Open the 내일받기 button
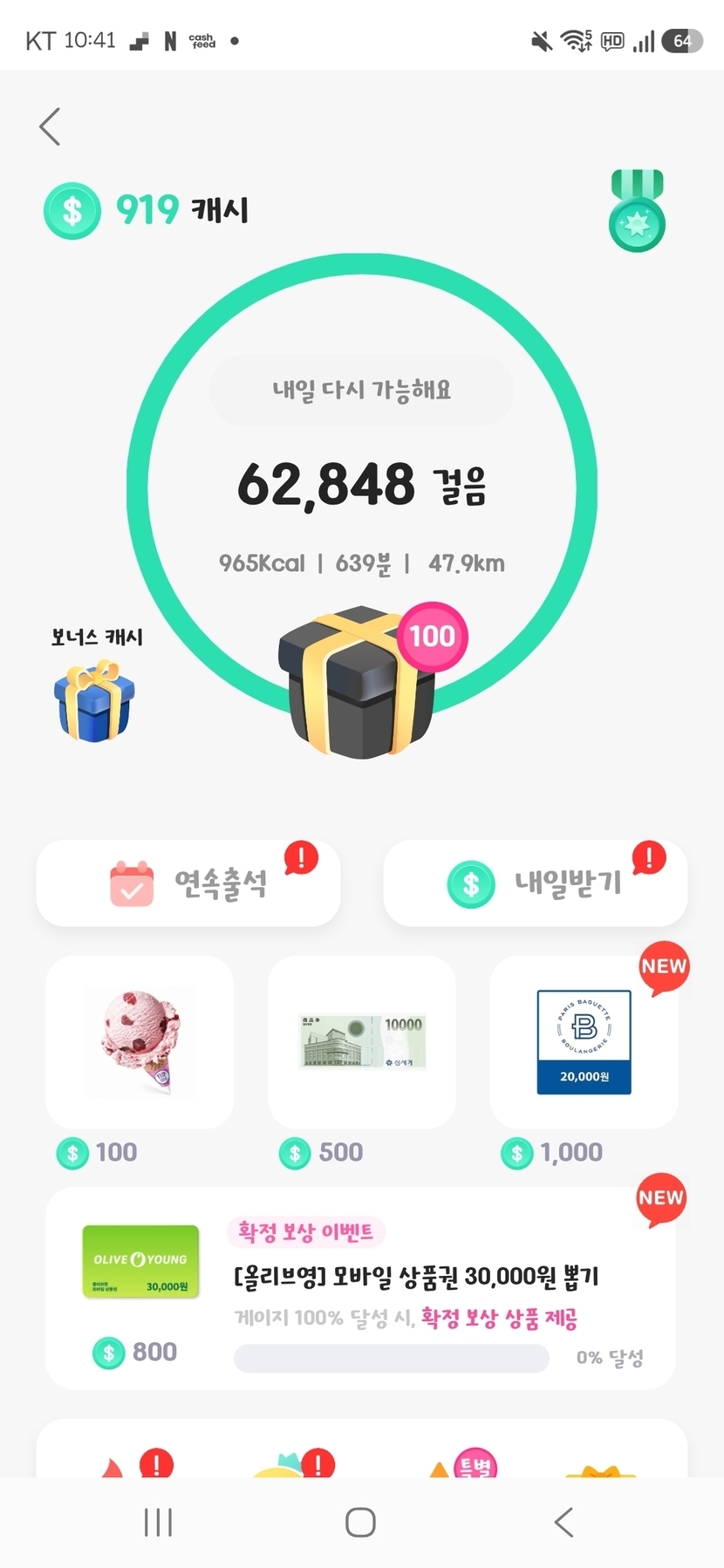724x1568 pixels. [535, 883]
